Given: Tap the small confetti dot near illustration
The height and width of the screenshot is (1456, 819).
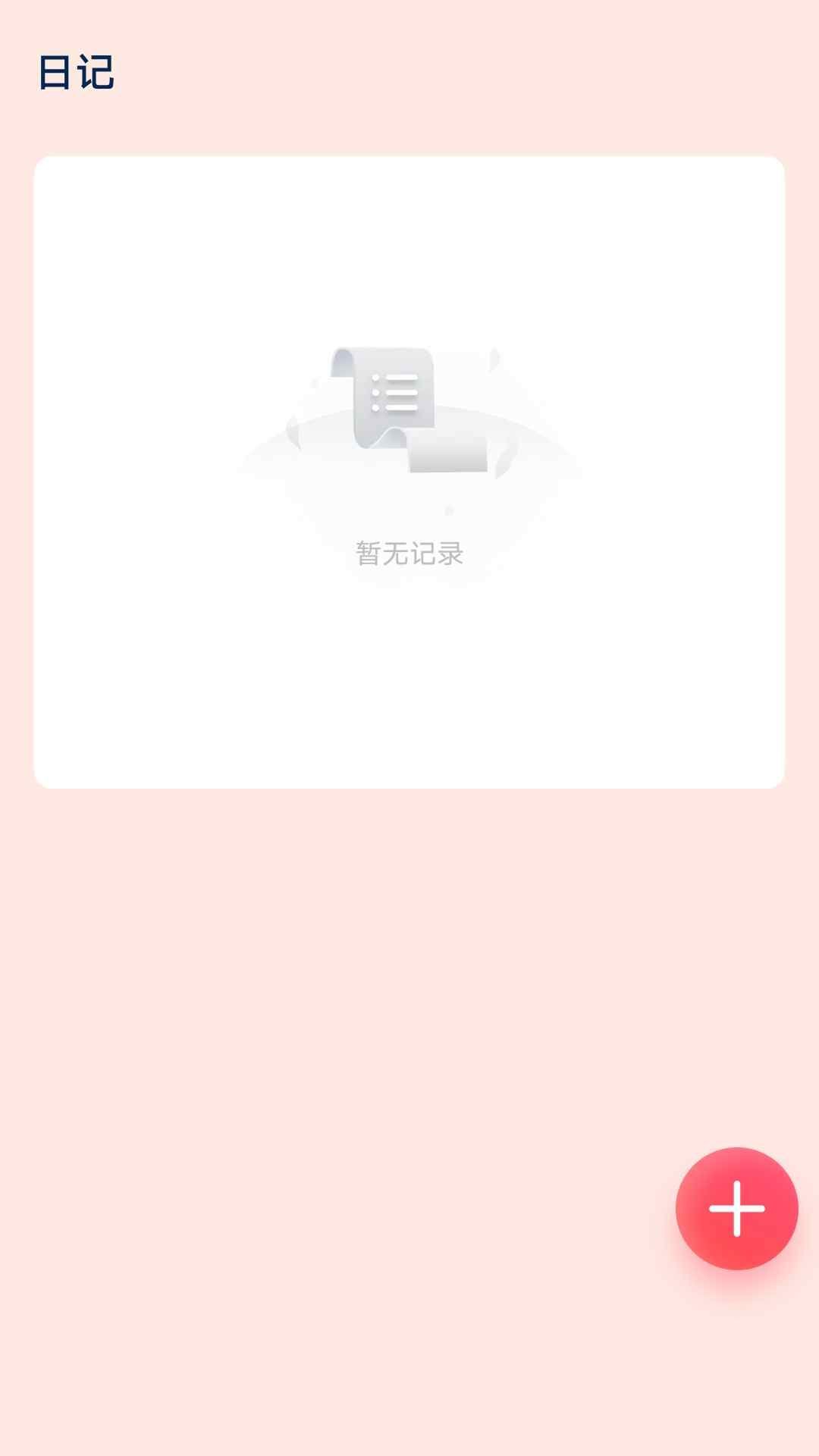Looking at the screenshot, I should point(447,510).
